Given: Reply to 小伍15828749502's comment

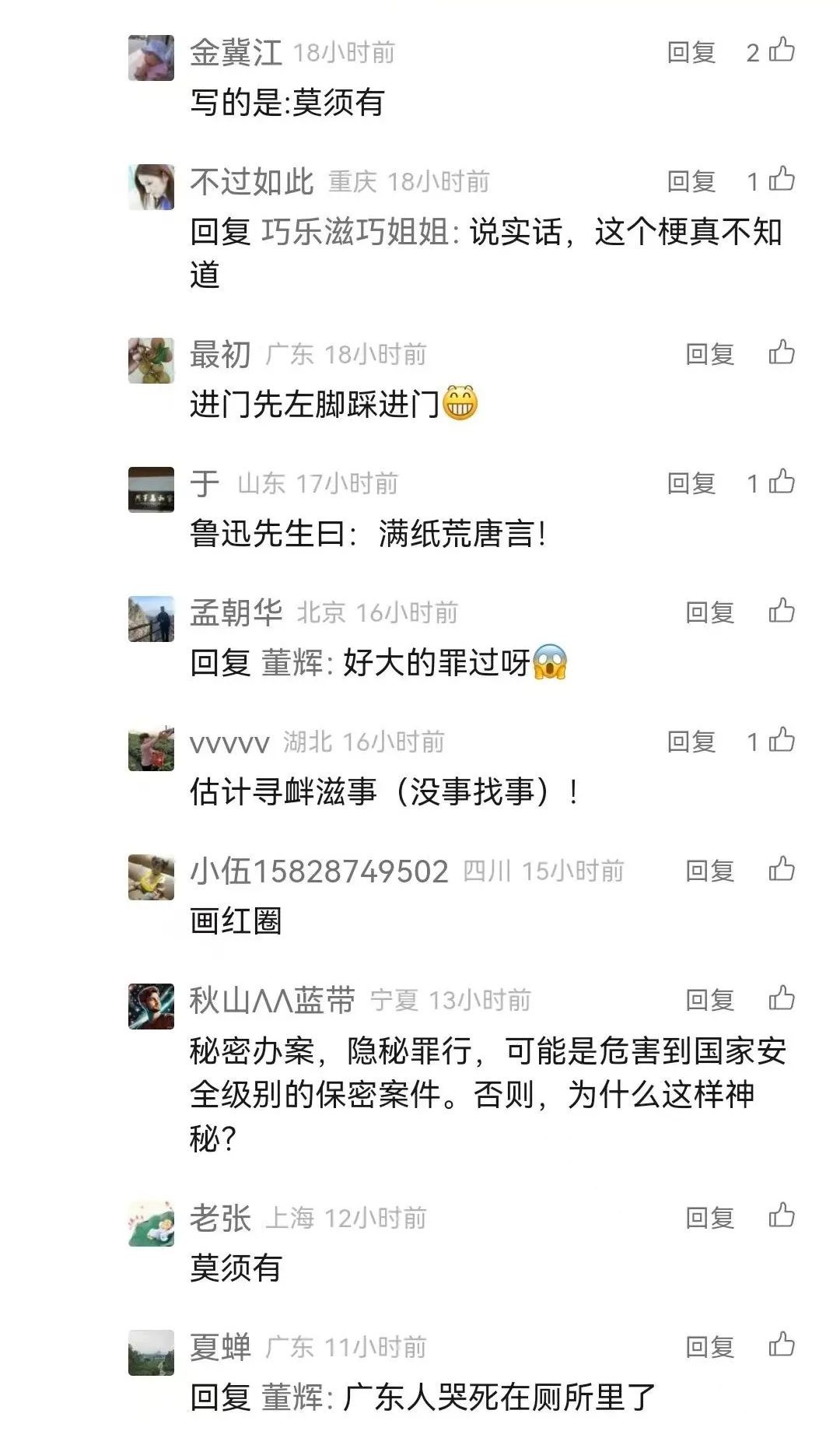Looking at the screenshot, I should pyautogui.click(x=709, y=872).
